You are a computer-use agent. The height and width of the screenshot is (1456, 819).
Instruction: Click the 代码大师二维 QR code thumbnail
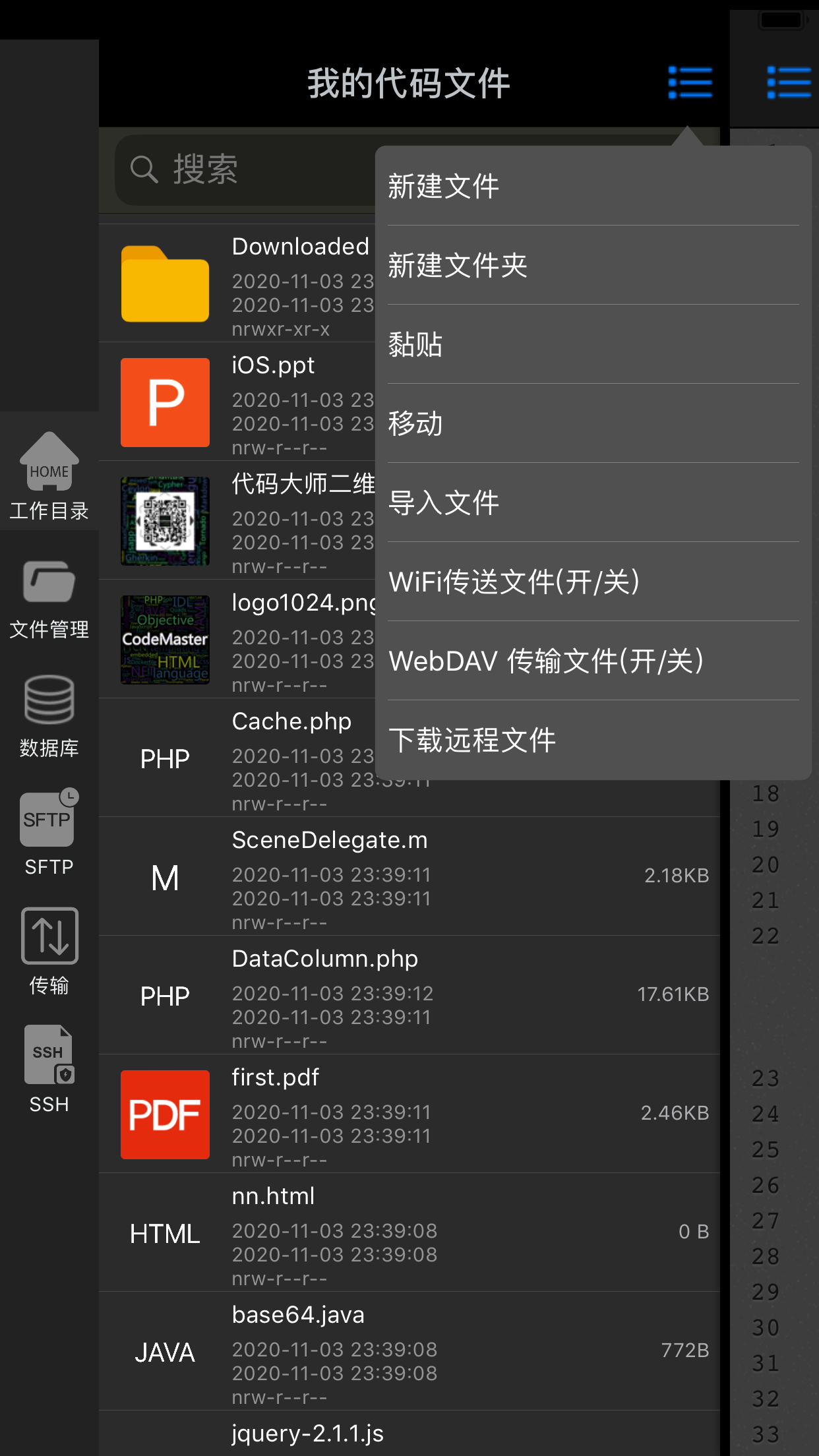click(165, 521)
